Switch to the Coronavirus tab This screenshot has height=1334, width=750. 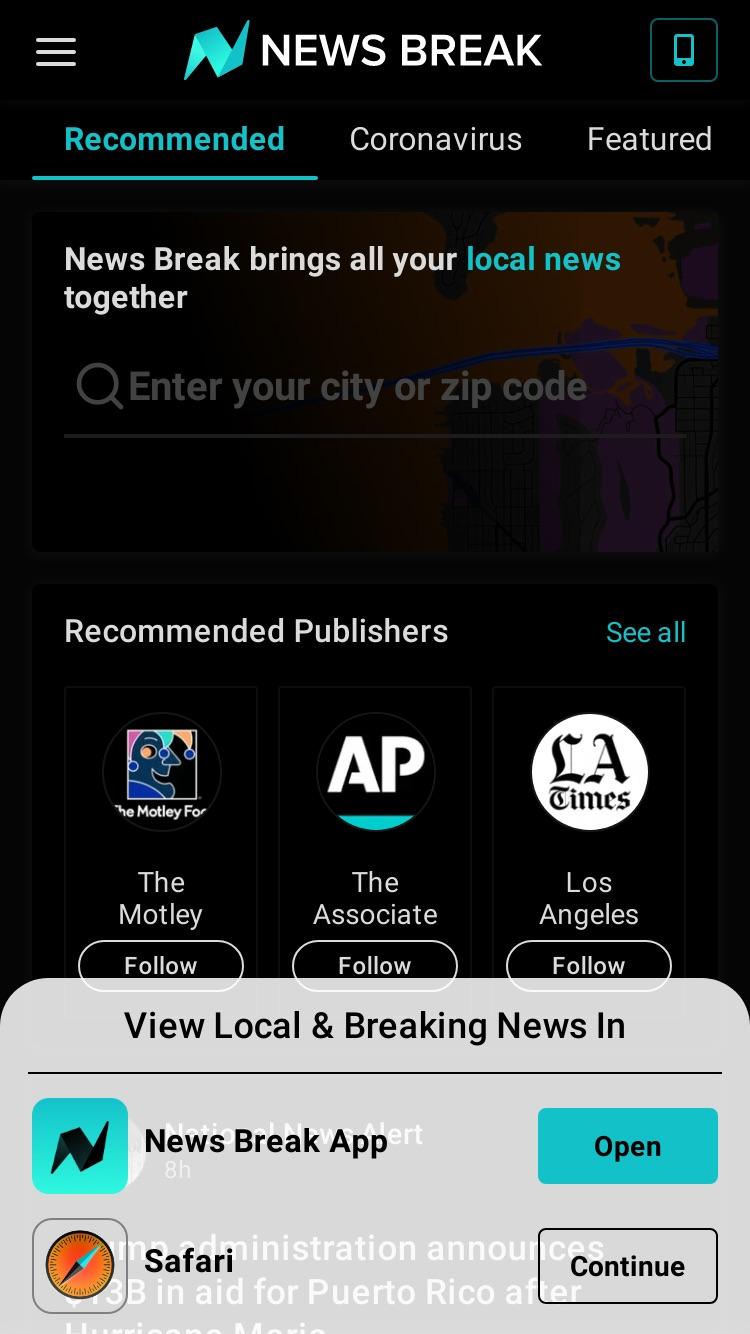click(435, 139)
